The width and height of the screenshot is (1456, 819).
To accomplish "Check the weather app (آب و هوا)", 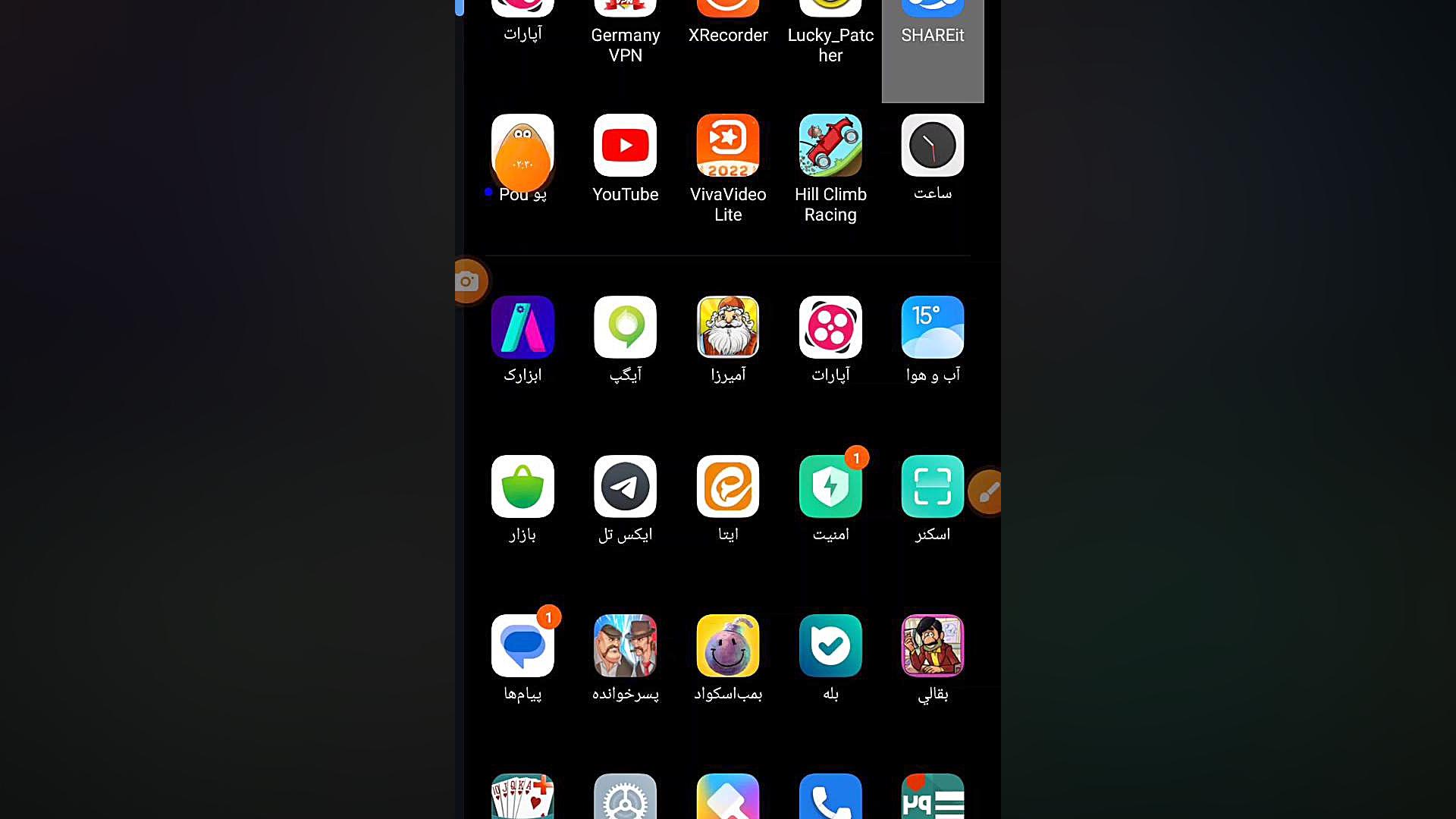I will (932, 328).
